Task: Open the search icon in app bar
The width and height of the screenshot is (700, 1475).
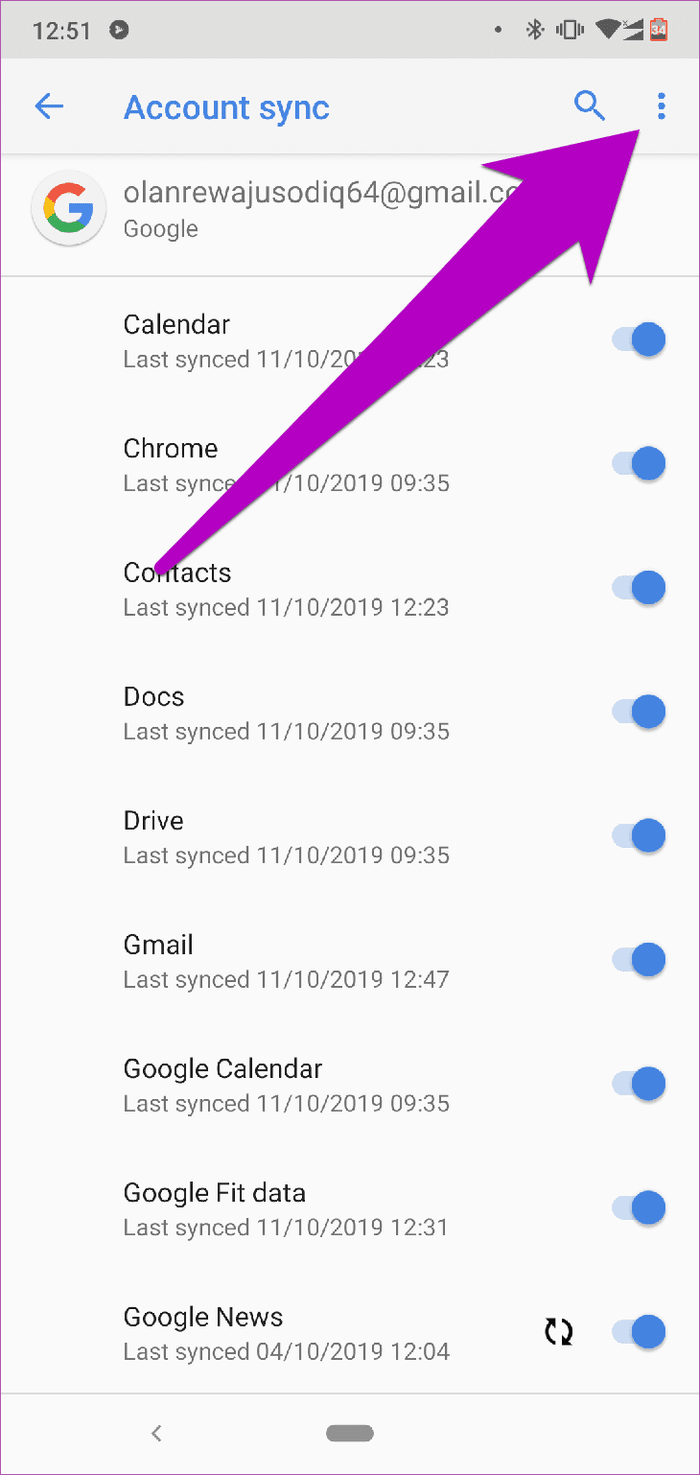Action: pos(589,105)
